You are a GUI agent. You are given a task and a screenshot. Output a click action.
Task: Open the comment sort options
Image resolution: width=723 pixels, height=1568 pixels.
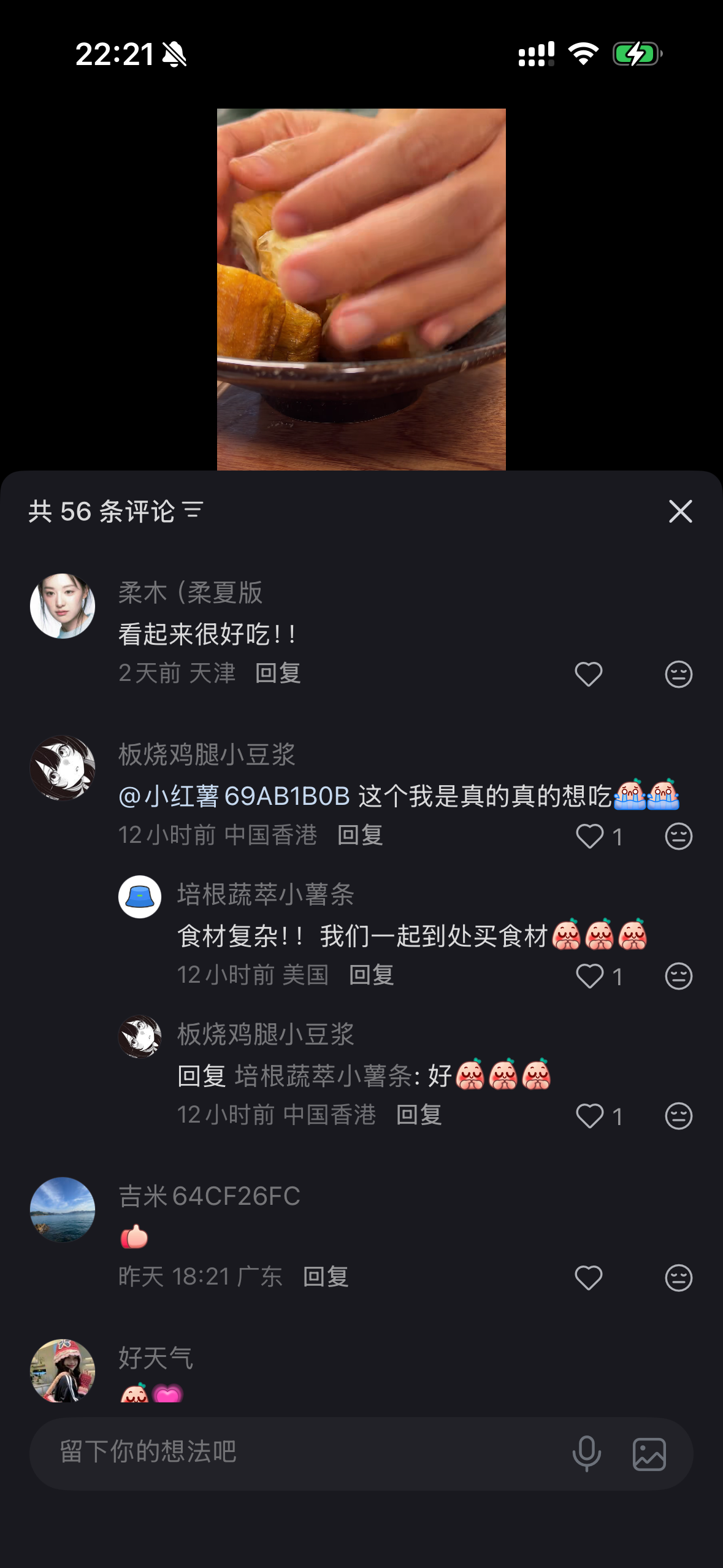(x=193, y=510)
